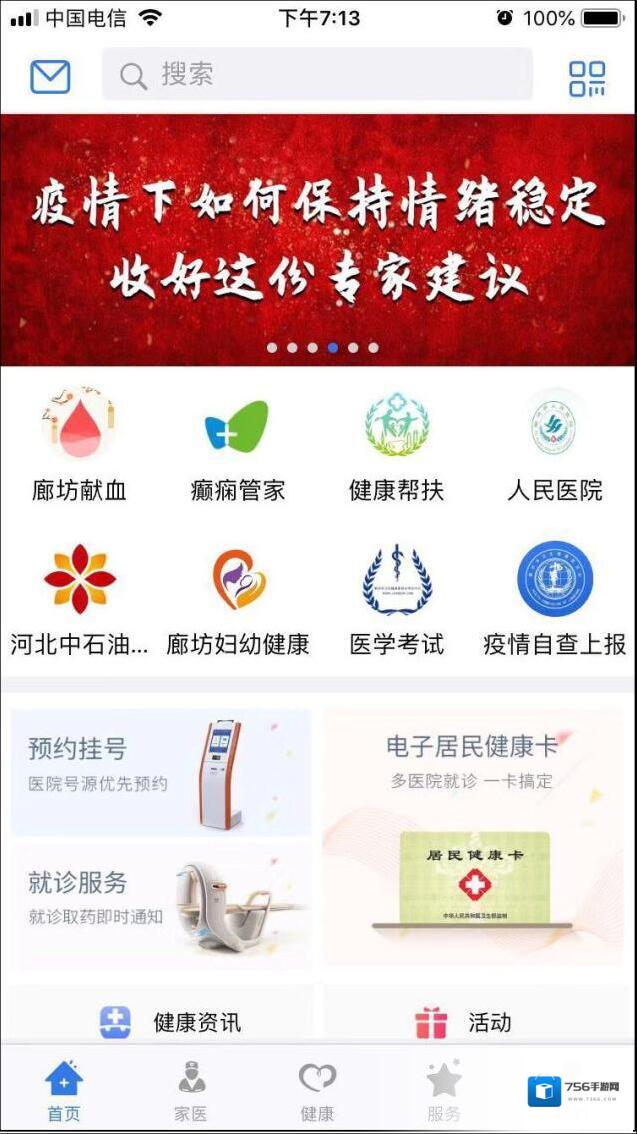637x1134 pixels.
Task: Launch 癫痫管家
Action: point(237,444)
